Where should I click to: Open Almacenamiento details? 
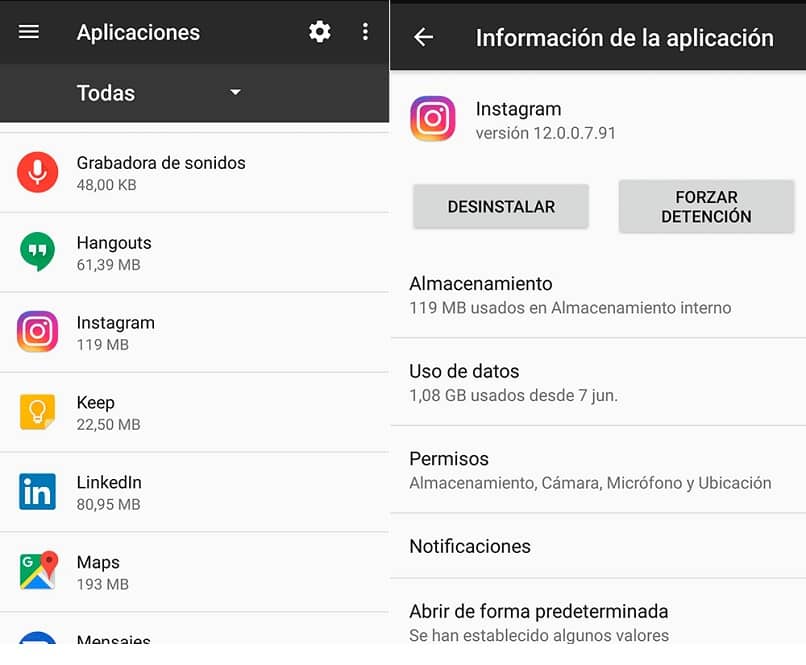click(x=597, y=295)
